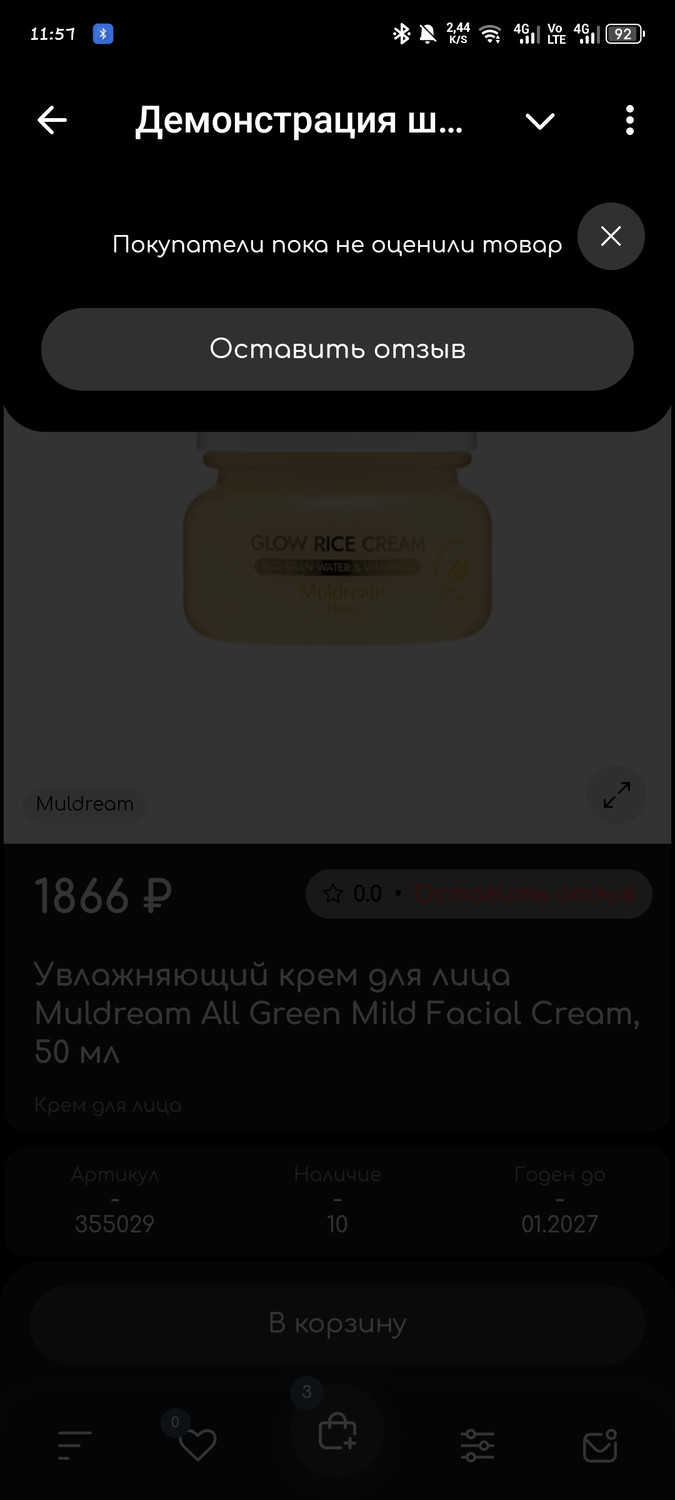Viewport: 675px width, 1500px height.
Task: Close the reviews panel
Action: 611,236
